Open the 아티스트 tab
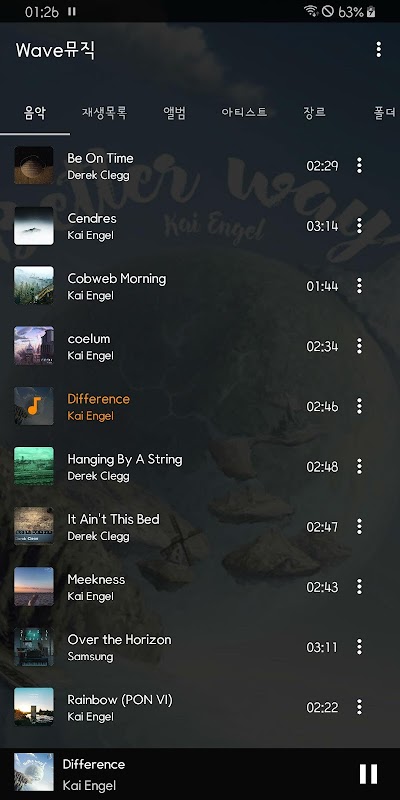The image size is (400, 800). [x=244, y=112]
